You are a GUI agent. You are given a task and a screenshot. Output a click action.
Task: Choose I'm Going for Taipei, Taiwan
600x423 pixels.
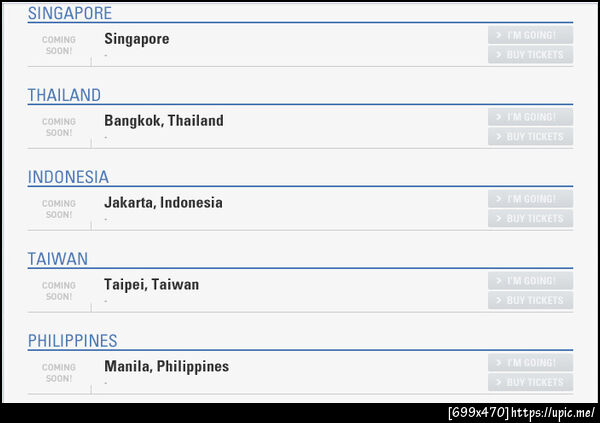pos(530,281)
